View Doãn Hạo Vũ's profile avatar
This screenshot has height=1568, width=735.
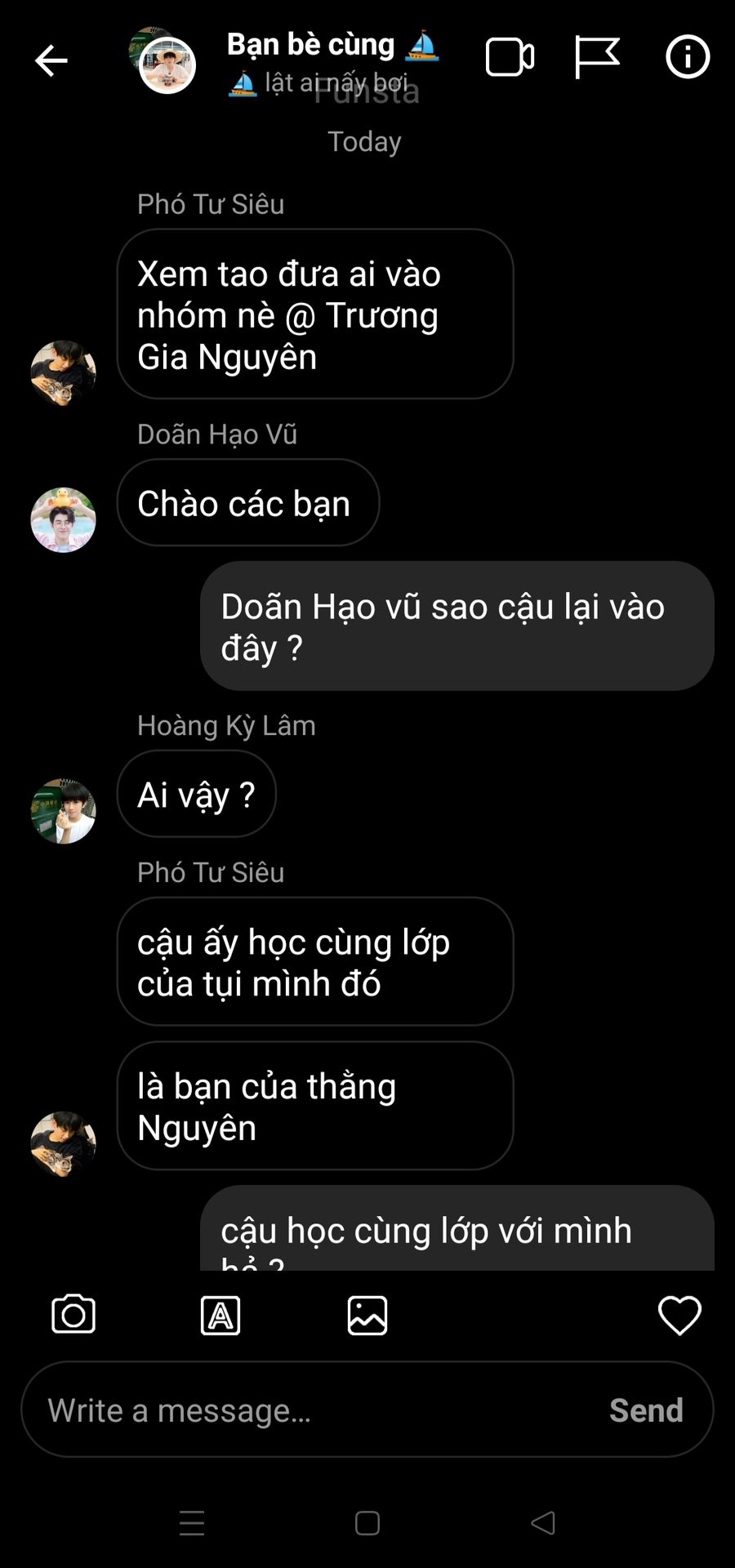[x=63, y=520]
